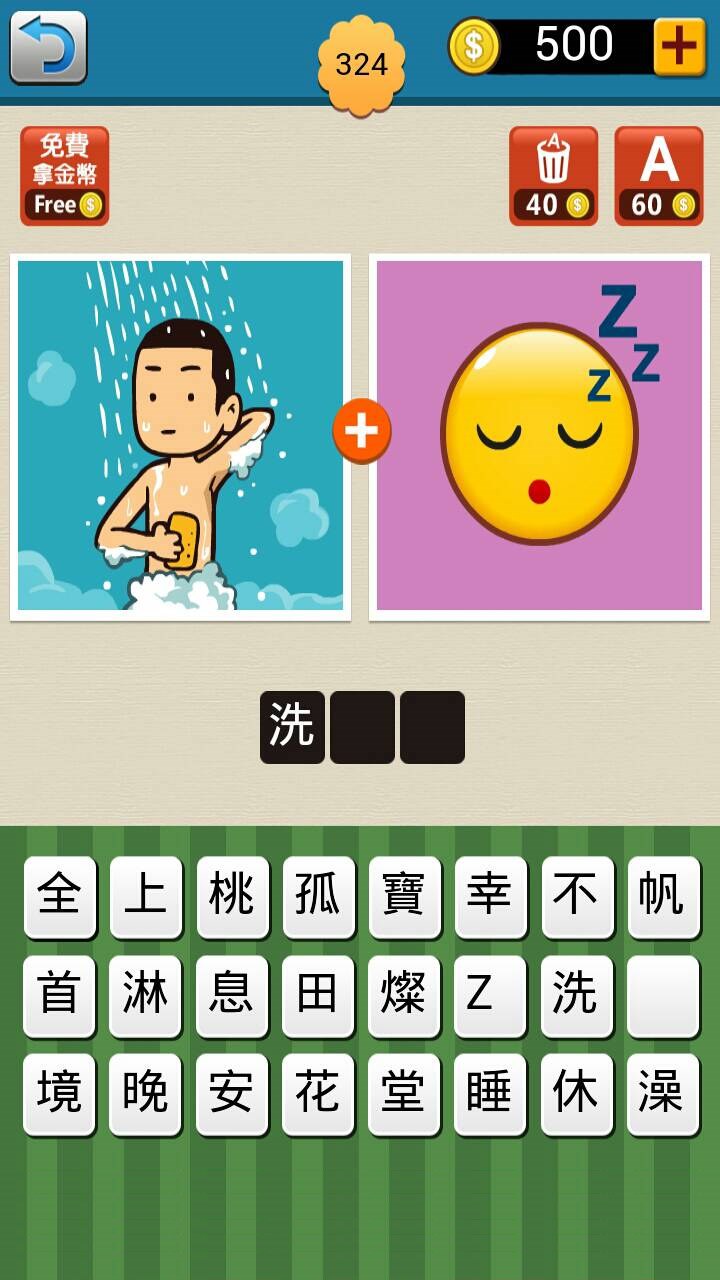Add more coins with the plus button
The height and width of the screenshot is (1280, 720).
(x=679, y=46)
